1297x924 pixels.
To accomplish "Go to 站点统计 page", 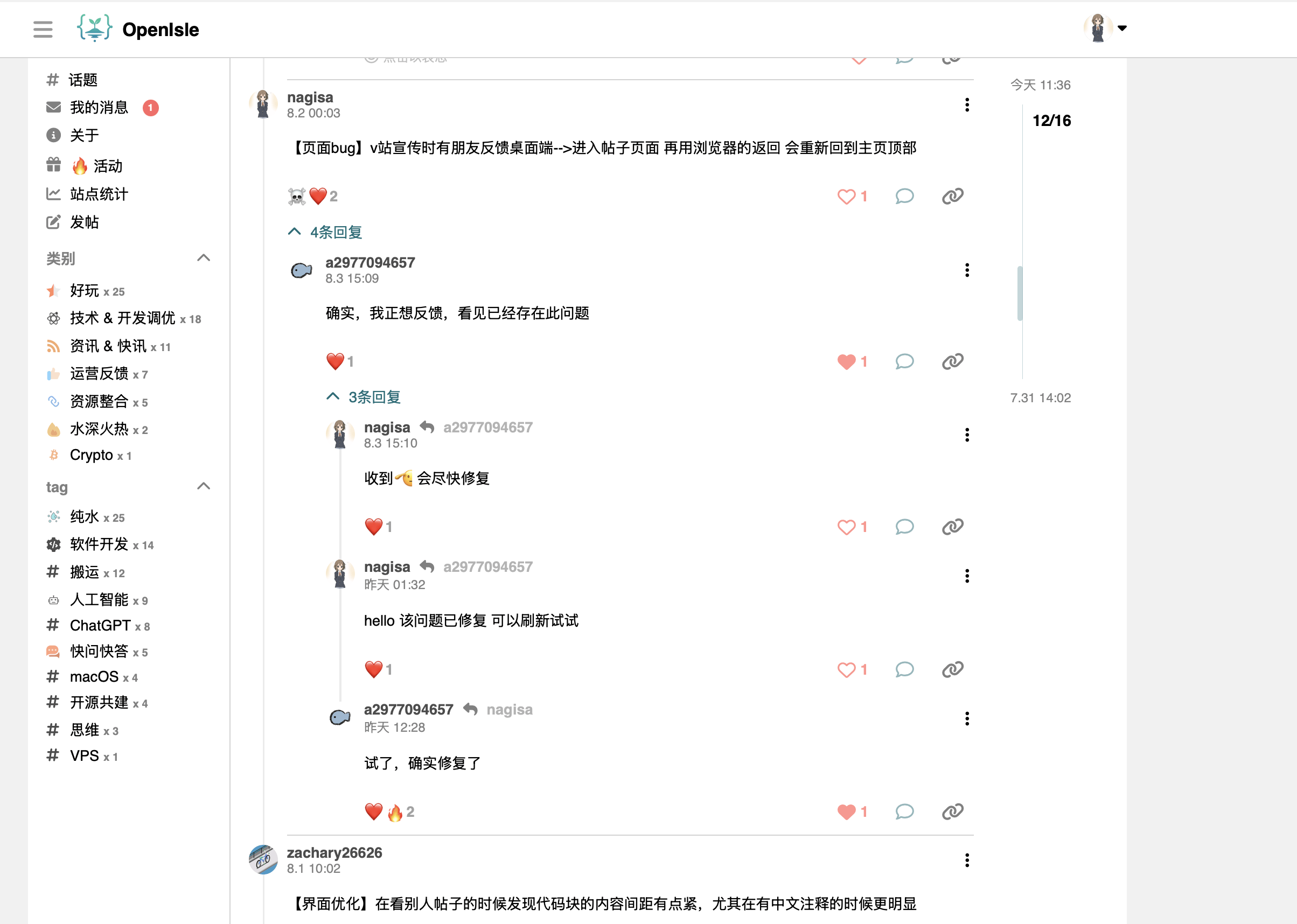I will click(x=99, y=194).
